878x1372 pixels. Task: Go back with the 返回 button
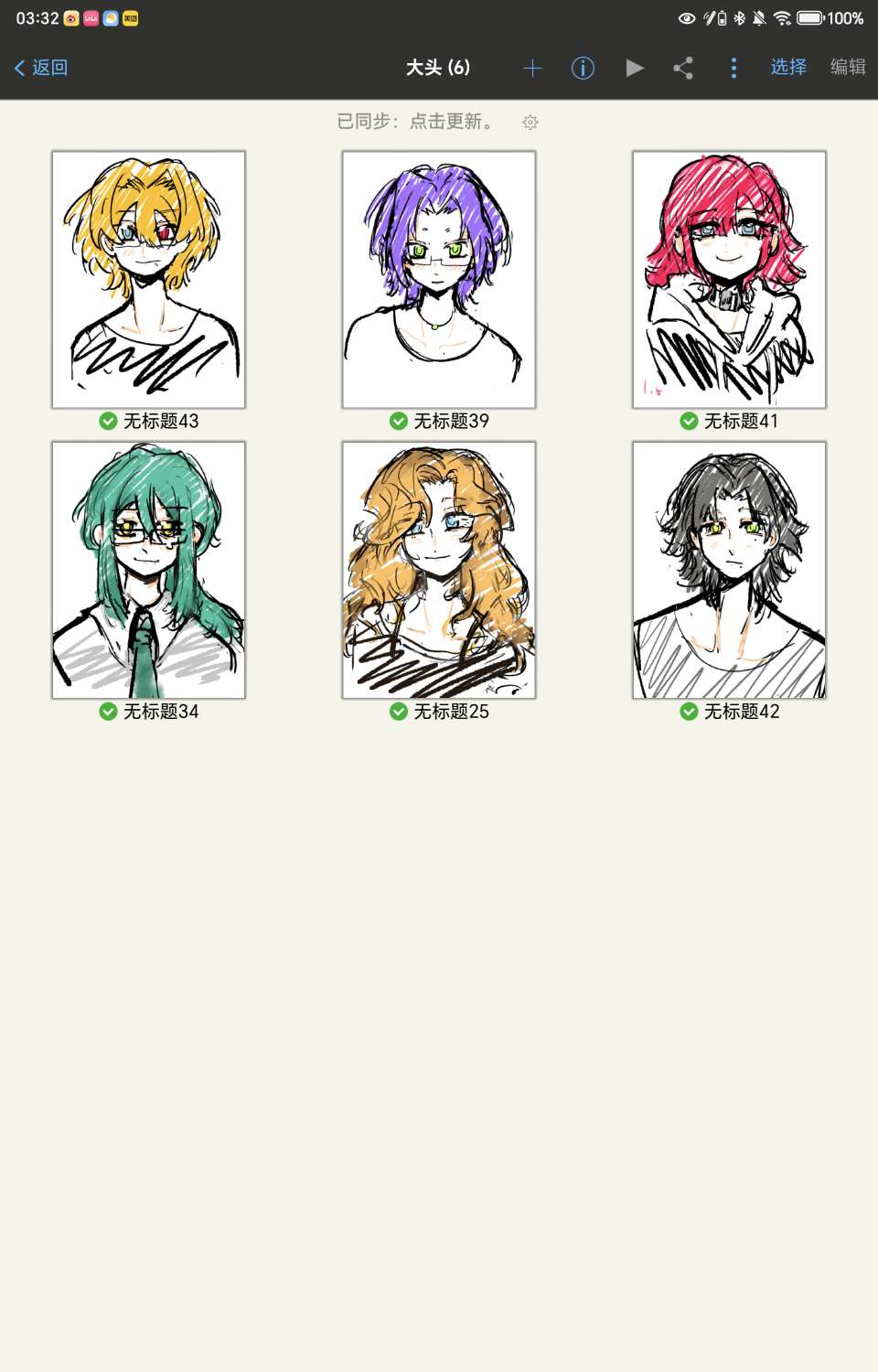tap(42, 68)
